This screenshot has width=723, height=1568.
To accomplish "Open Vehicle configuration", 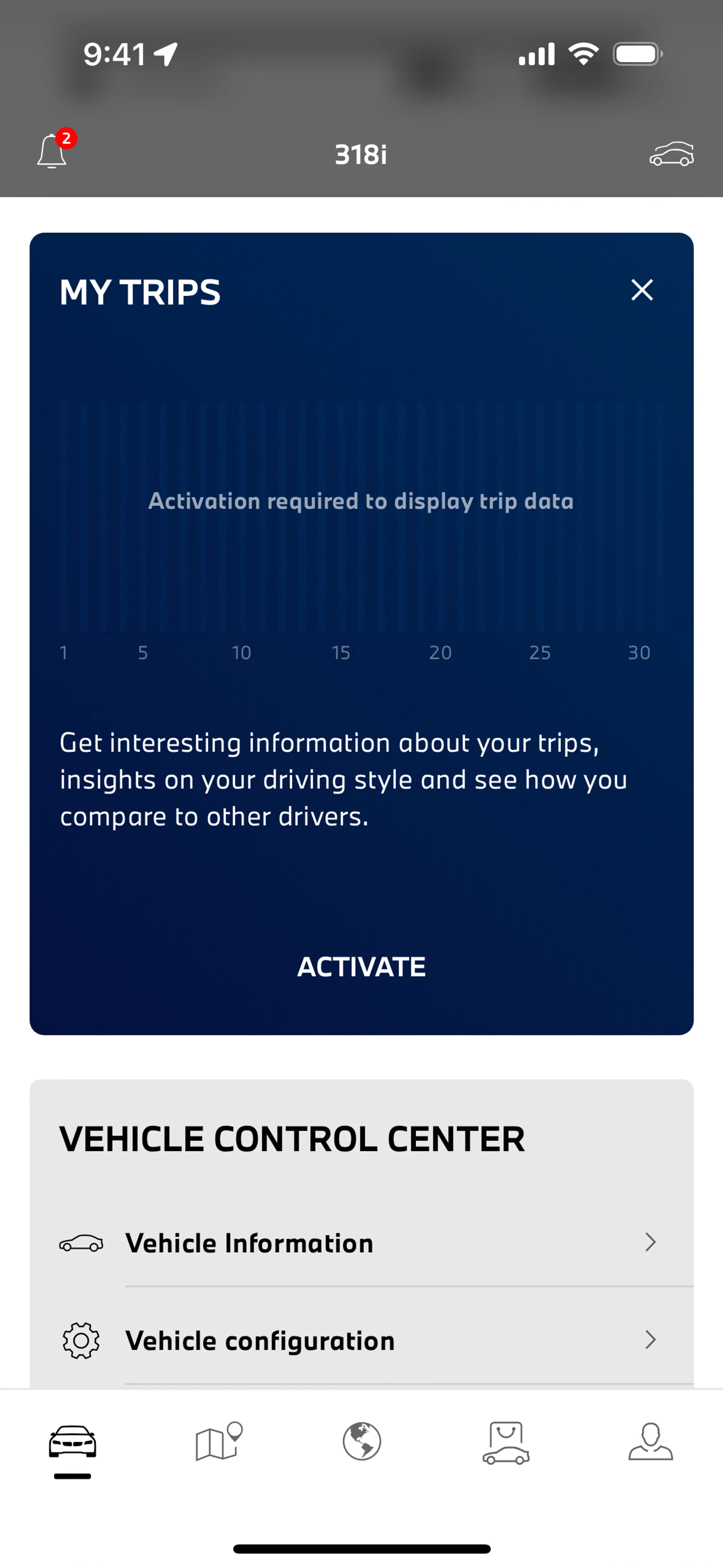I will click(x=361, y=1340).
